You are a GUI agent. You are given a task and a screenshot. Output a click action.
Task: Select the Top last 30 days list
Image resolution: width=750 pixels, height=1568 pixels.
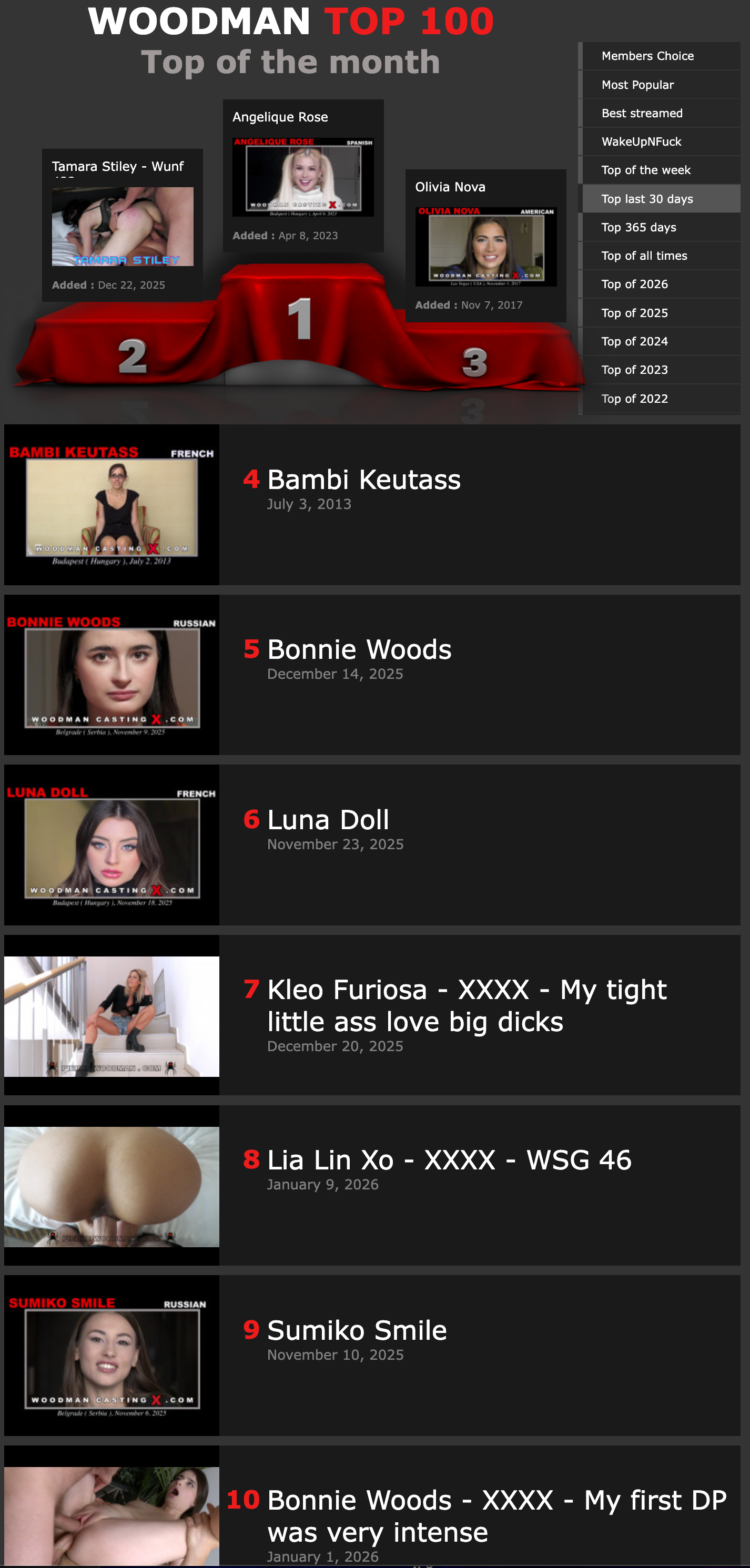click(x=646, y=199)
